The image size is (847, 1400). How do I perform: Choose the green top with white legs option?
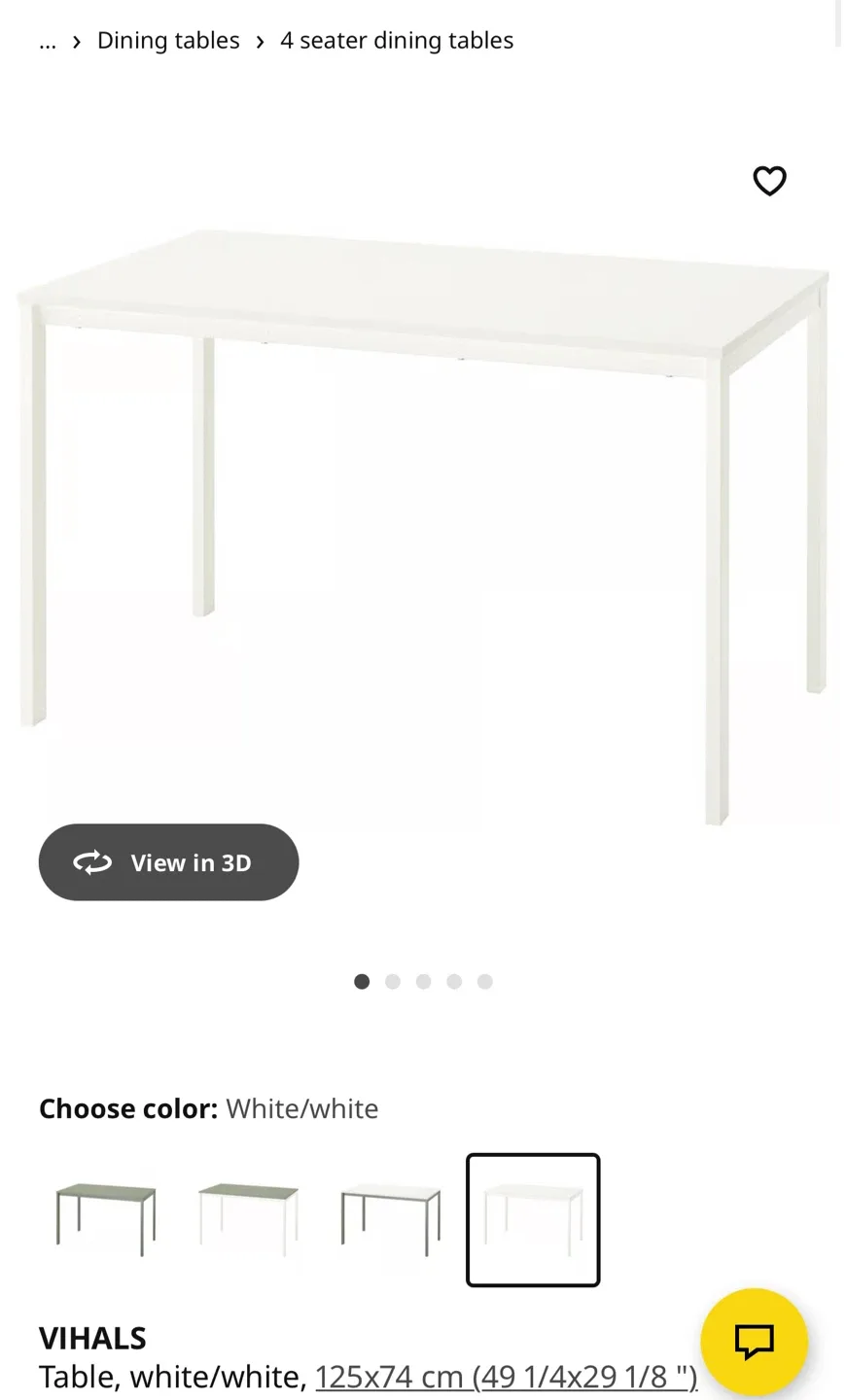point(248,1219)
